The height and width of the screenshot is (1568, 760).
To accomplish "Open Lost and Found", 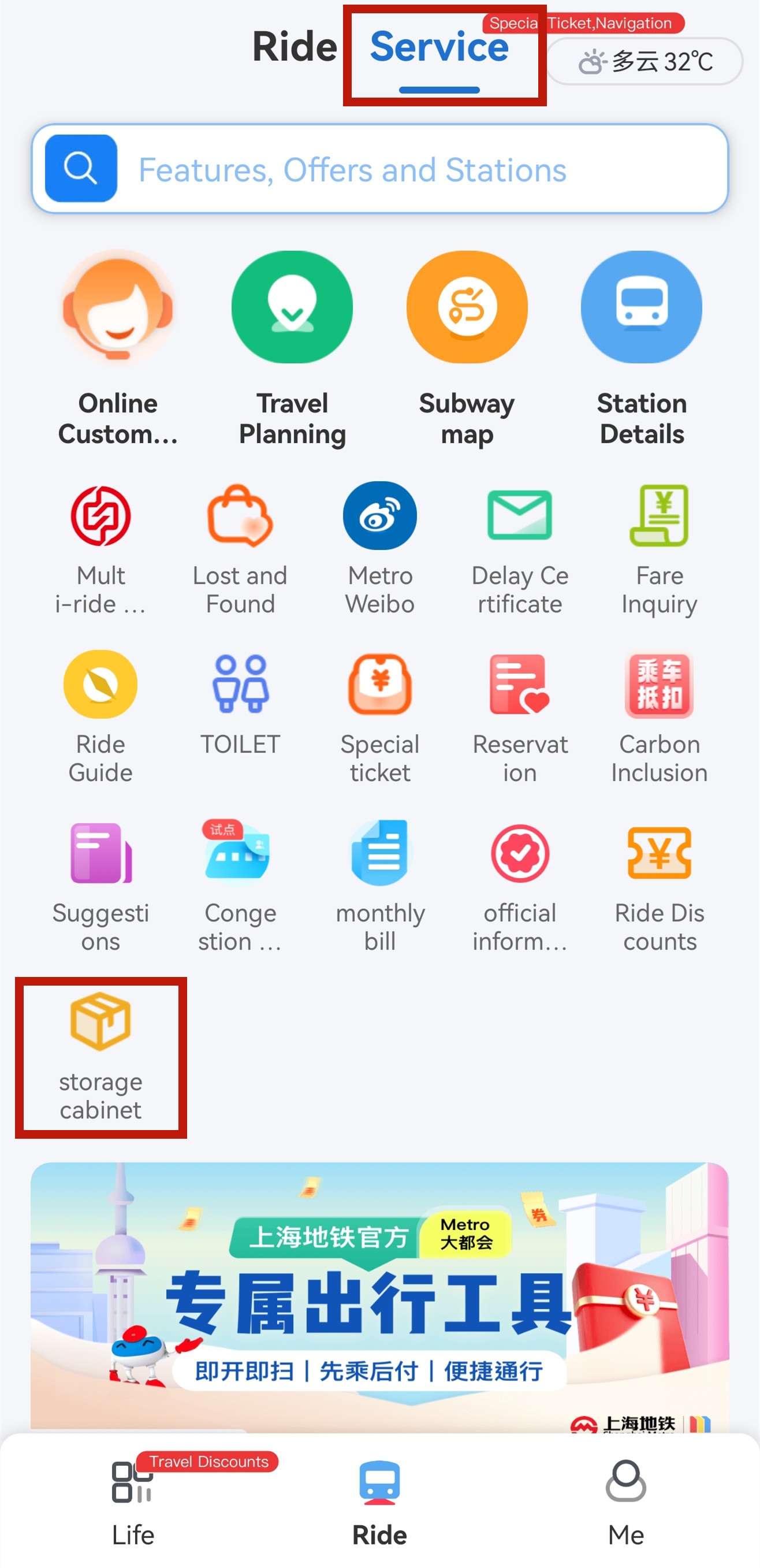I will point(240,548).
